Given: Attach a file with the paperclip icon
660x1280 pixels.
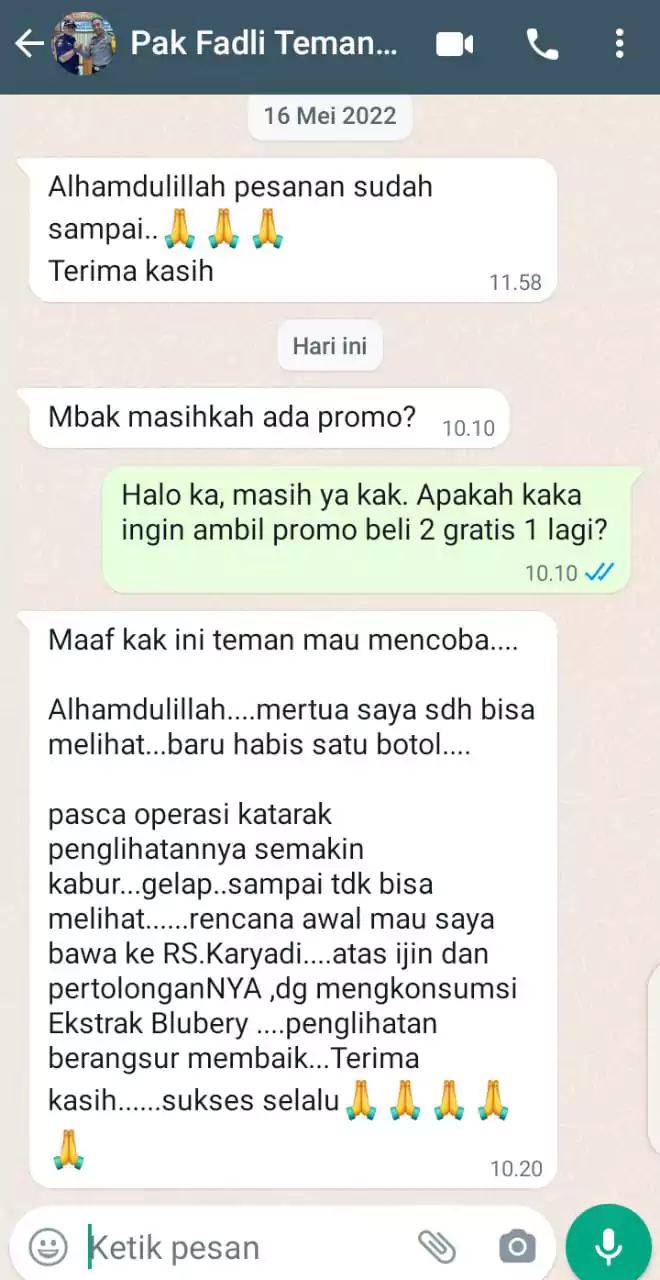Looking at the screenshot, I should (x=437, y=1246).
